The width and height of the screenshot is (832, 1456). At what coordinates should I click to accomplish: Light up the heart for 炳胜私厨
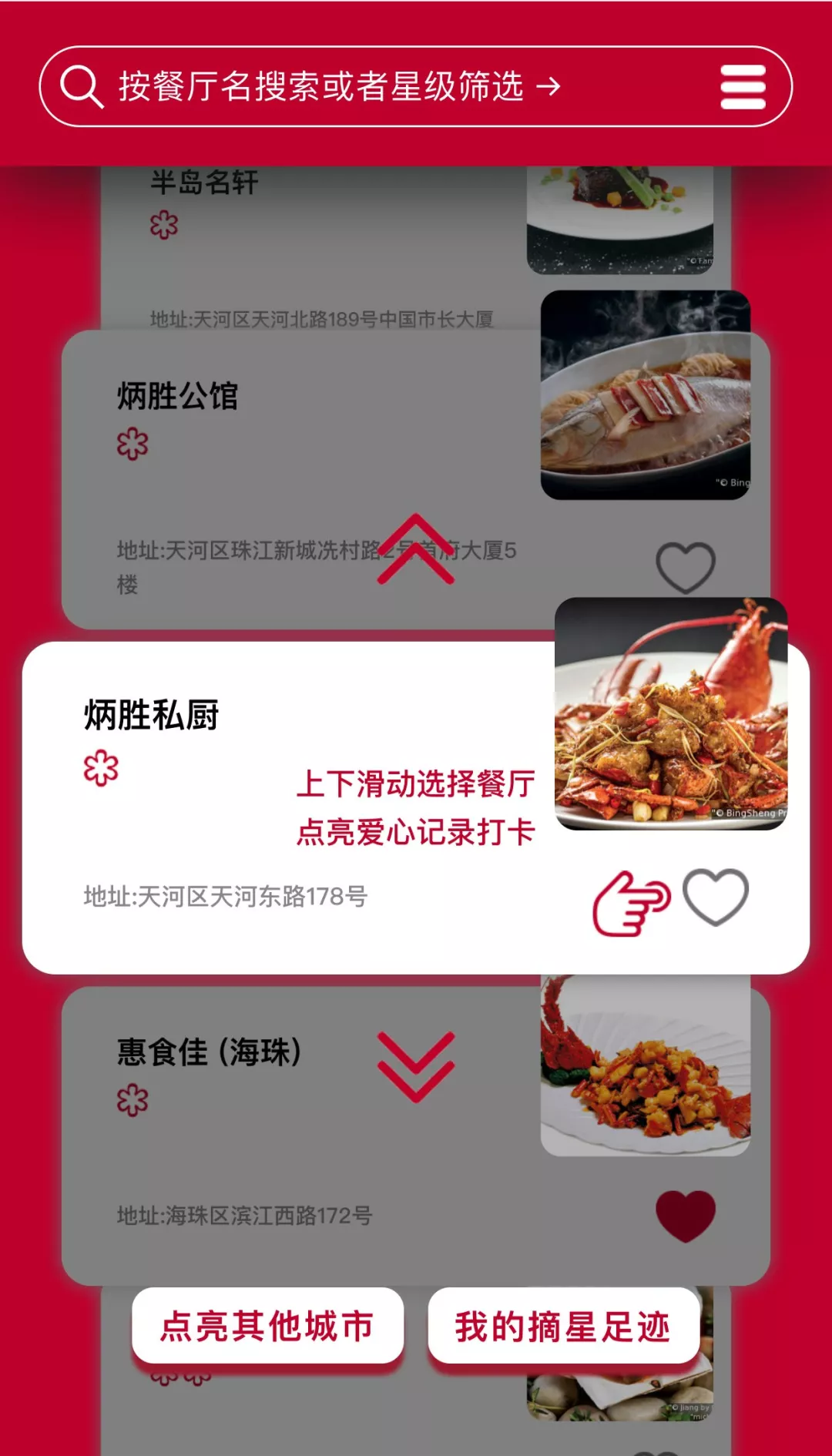click(715, 897)
